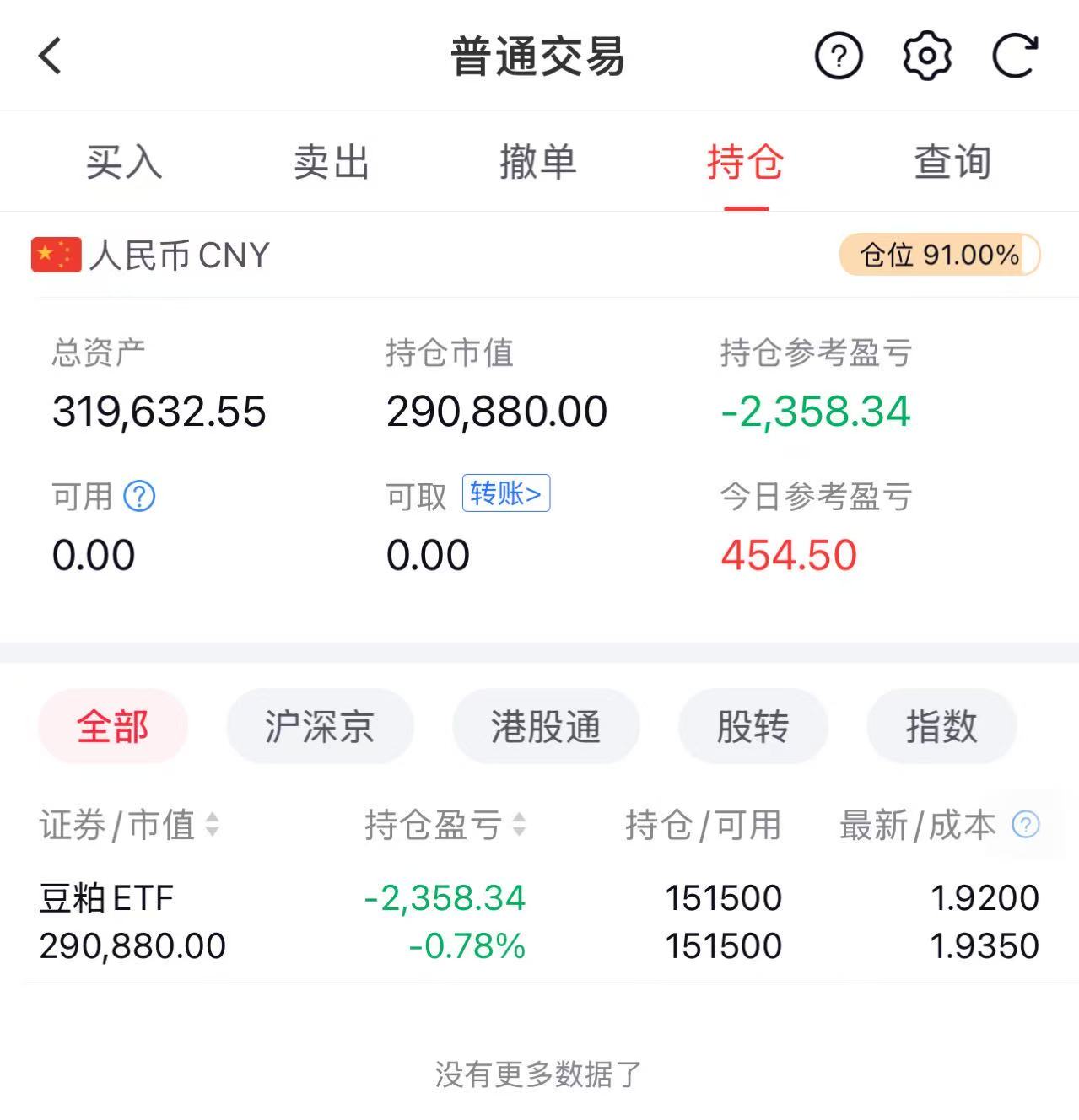The height and width of the screenshot is (1120, 1079).
Task: Go back from 普通交易 screen
Action: coord(51,57)
